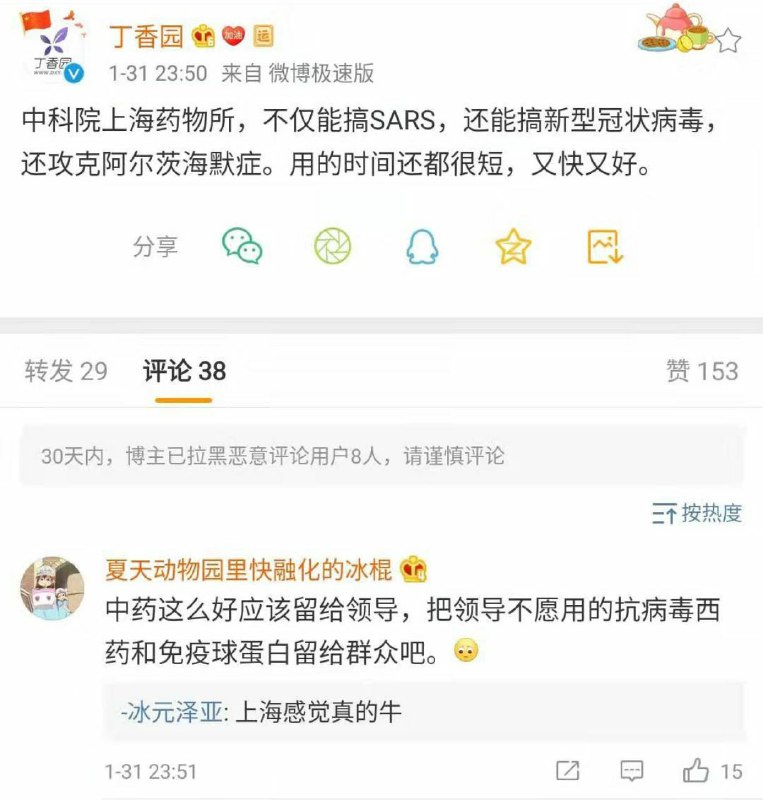Open the reply bubble icon on the comment
The width and height of the screenshot is (763, 800).
click(x=634, y=770)
